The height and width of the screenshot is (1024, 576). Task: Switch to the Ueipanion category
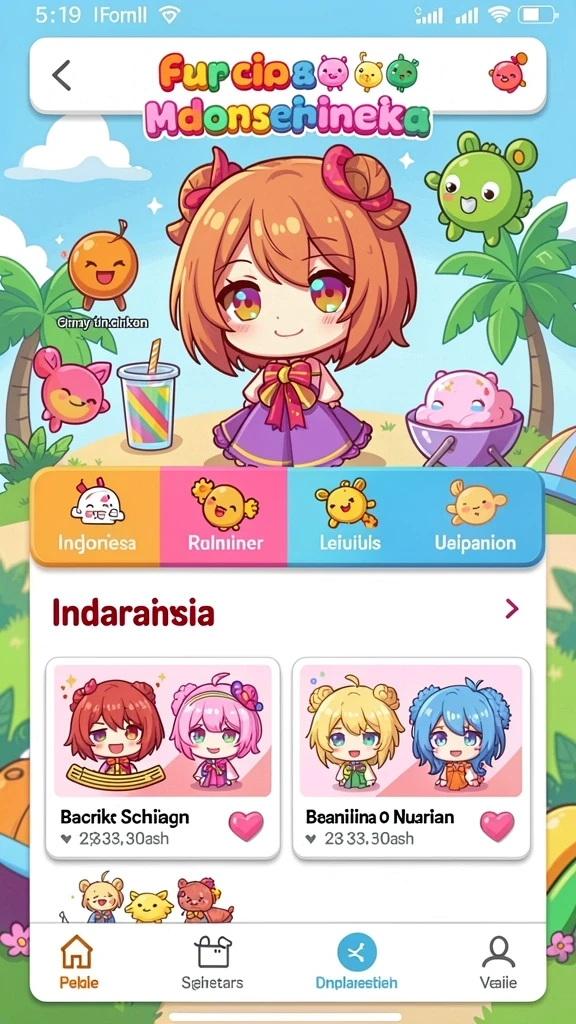point(476,517)
